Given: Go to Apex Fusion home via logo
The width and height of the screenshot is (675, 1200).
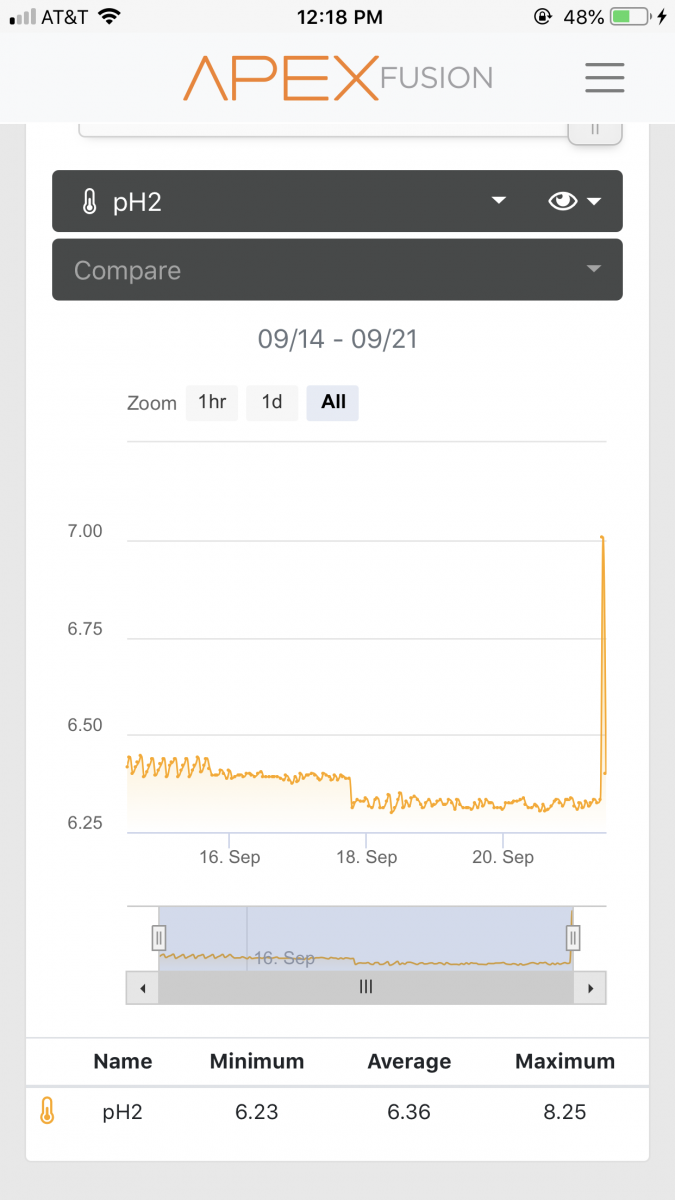Looking at the screenshot, I should [x=338, y=77].
